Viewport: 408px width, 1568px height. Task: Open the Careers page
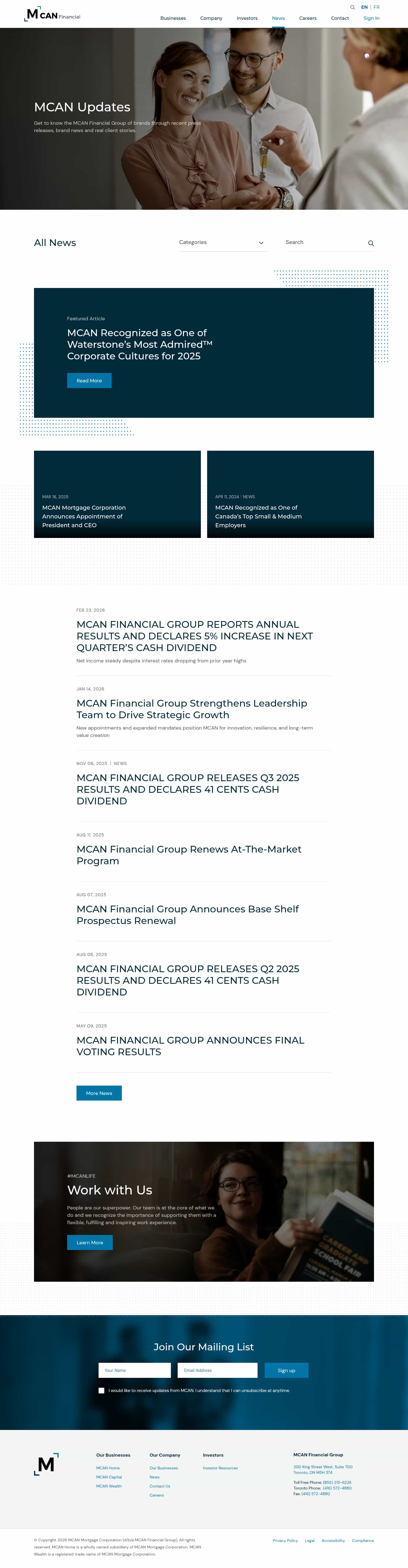coord(308,18)
